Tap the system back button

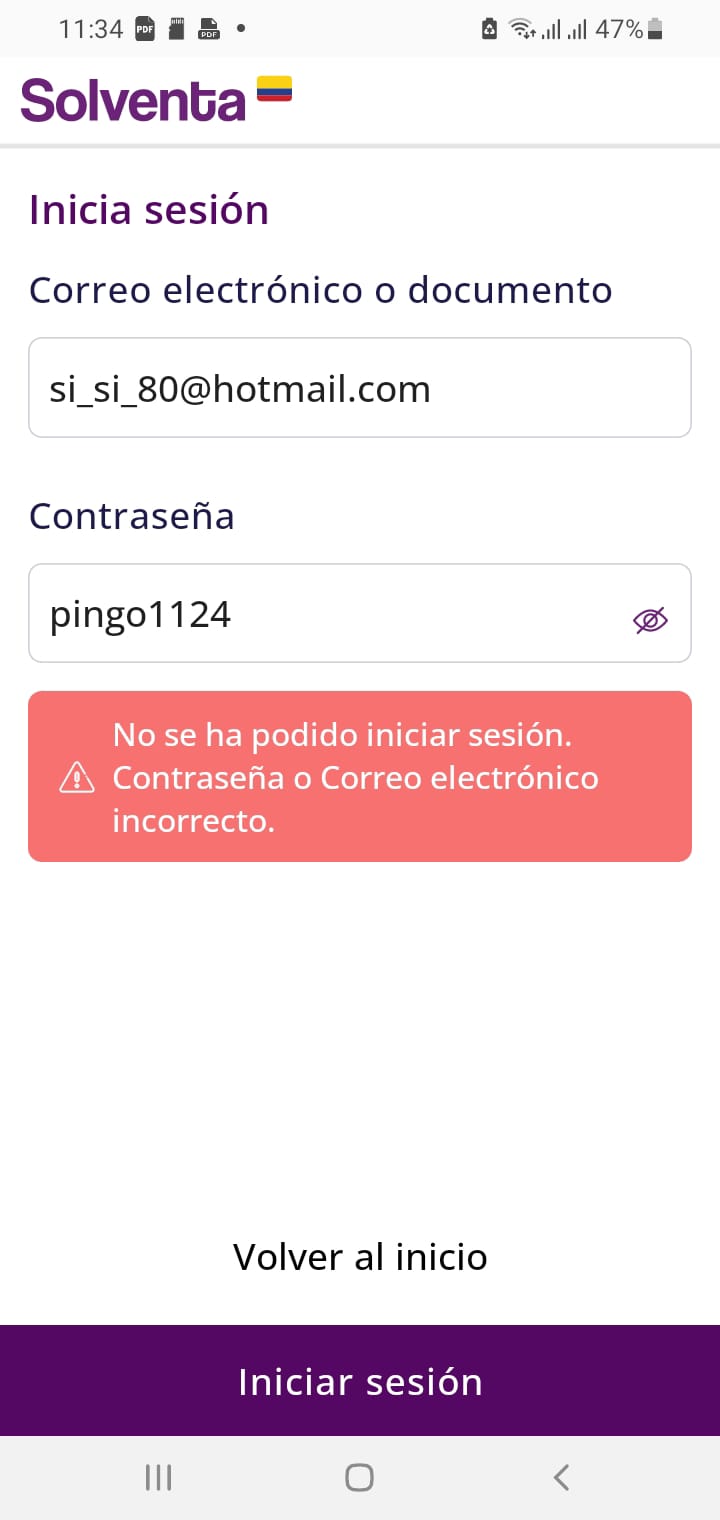562,1477
